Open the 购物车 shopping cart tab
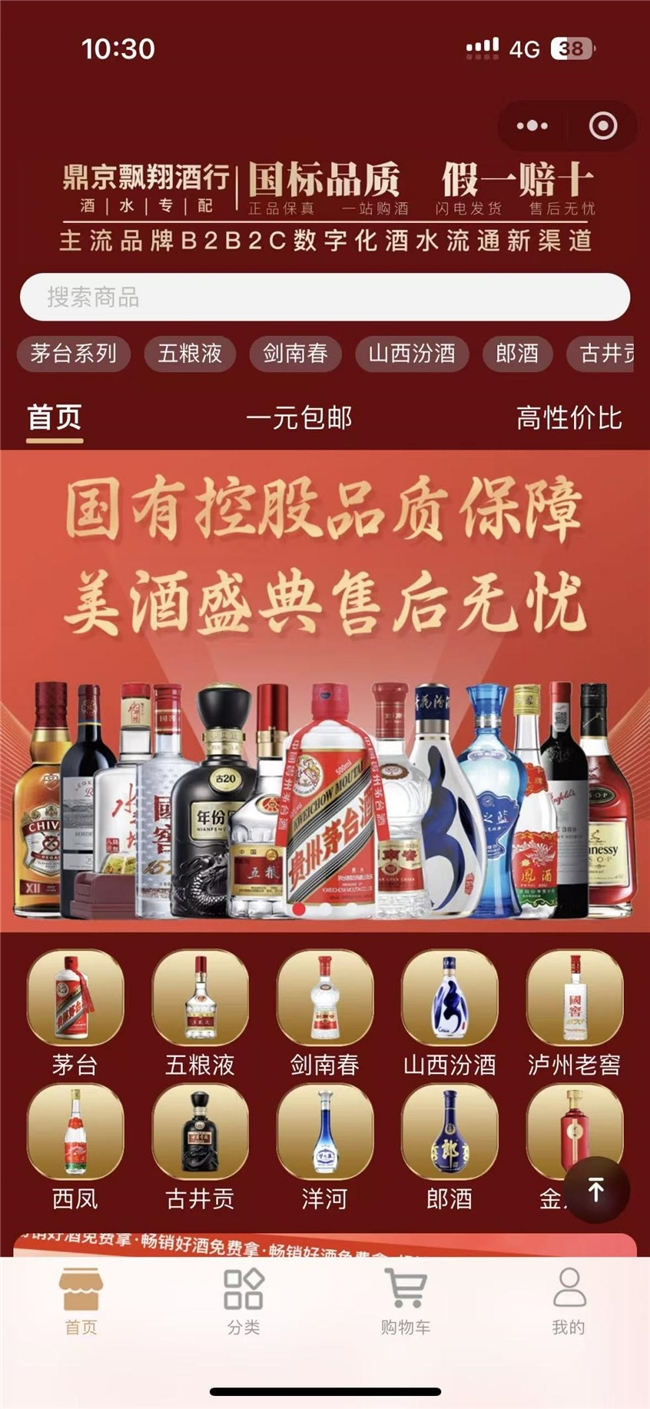Image resolution: width=650 pixels, height=1409 pixels. coord(405,1300)
